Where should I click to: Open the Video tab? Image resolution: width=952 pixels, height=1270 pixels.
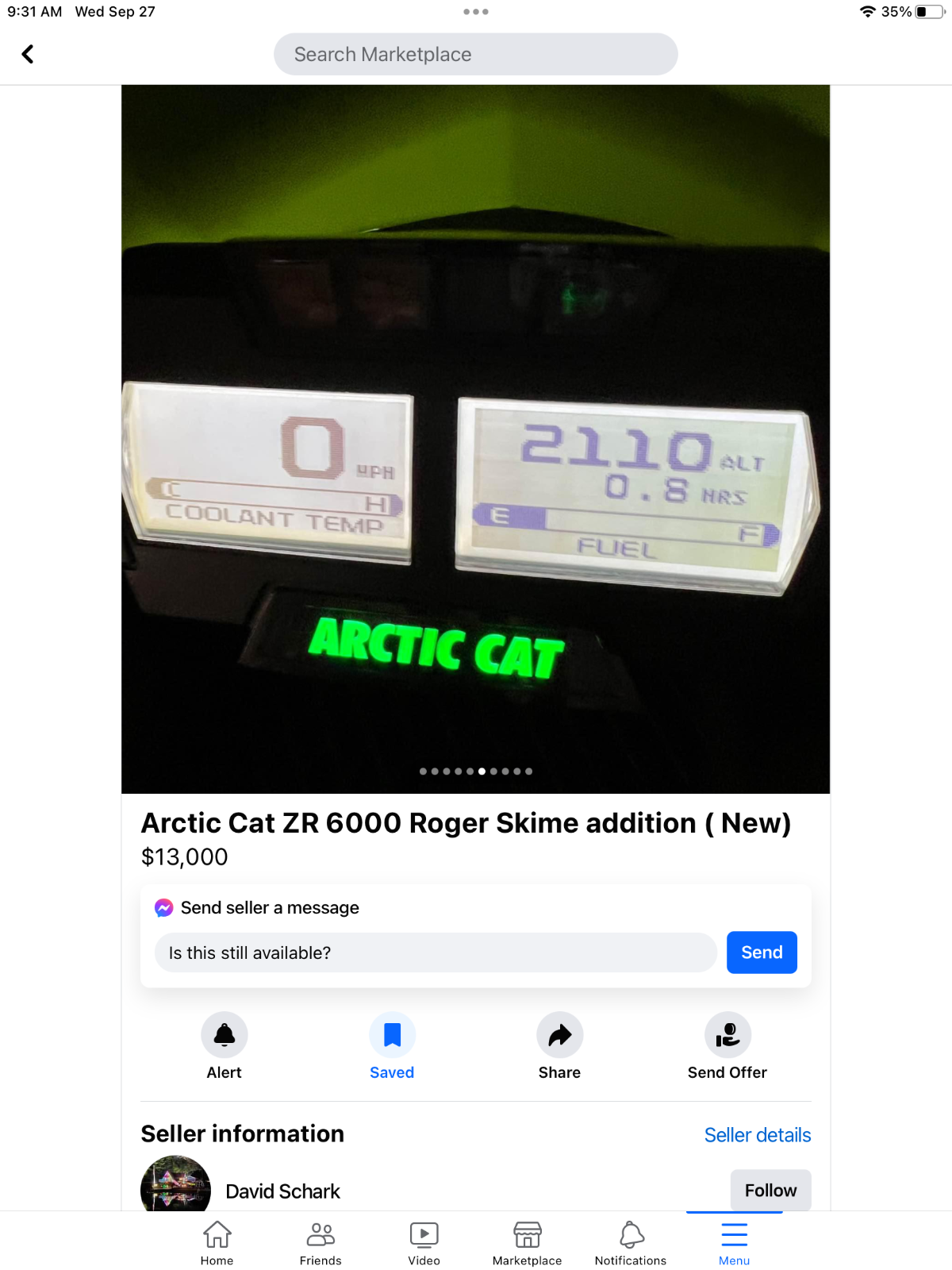pyautogui.click(x=424, y=1243)
